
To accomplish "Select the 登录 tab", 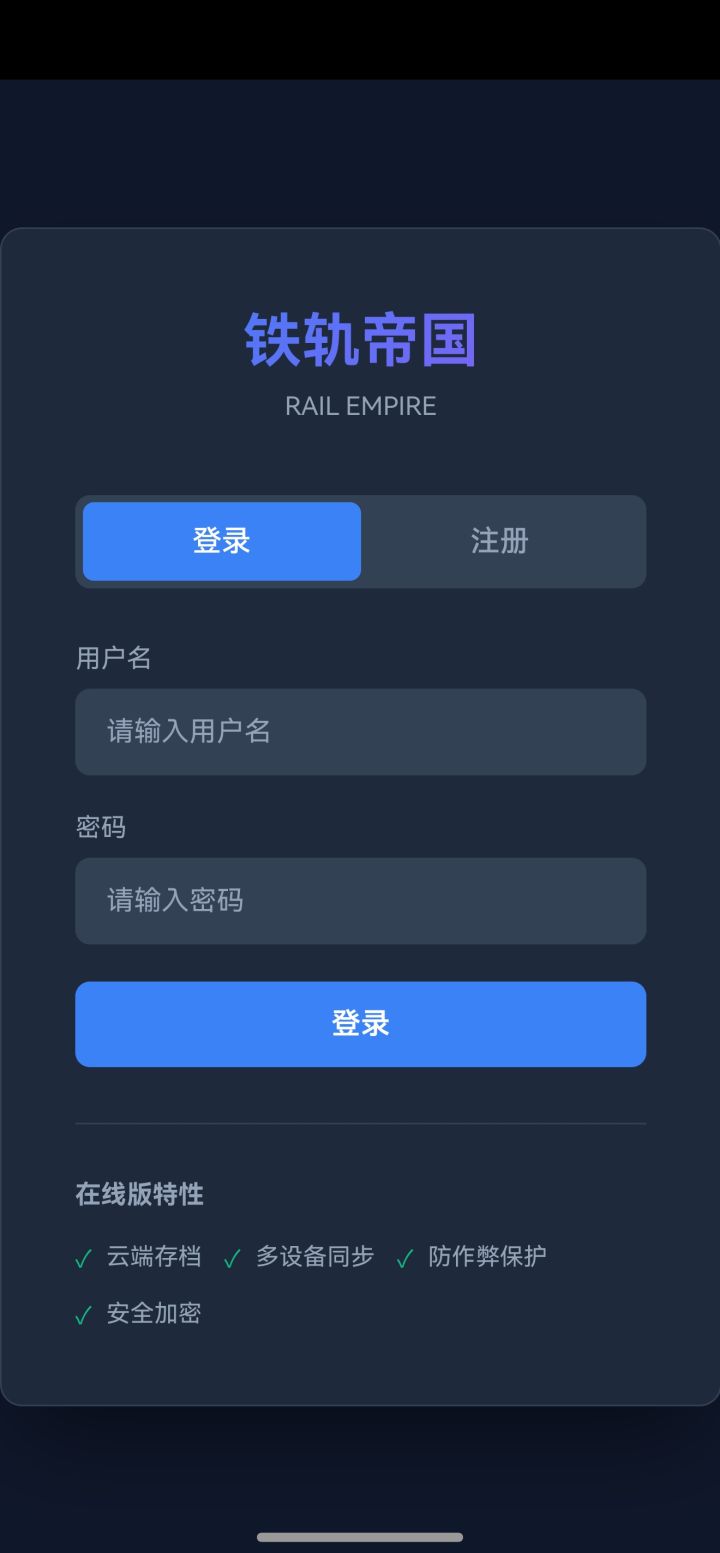I will pyautogui.click(x=221, y=541).
